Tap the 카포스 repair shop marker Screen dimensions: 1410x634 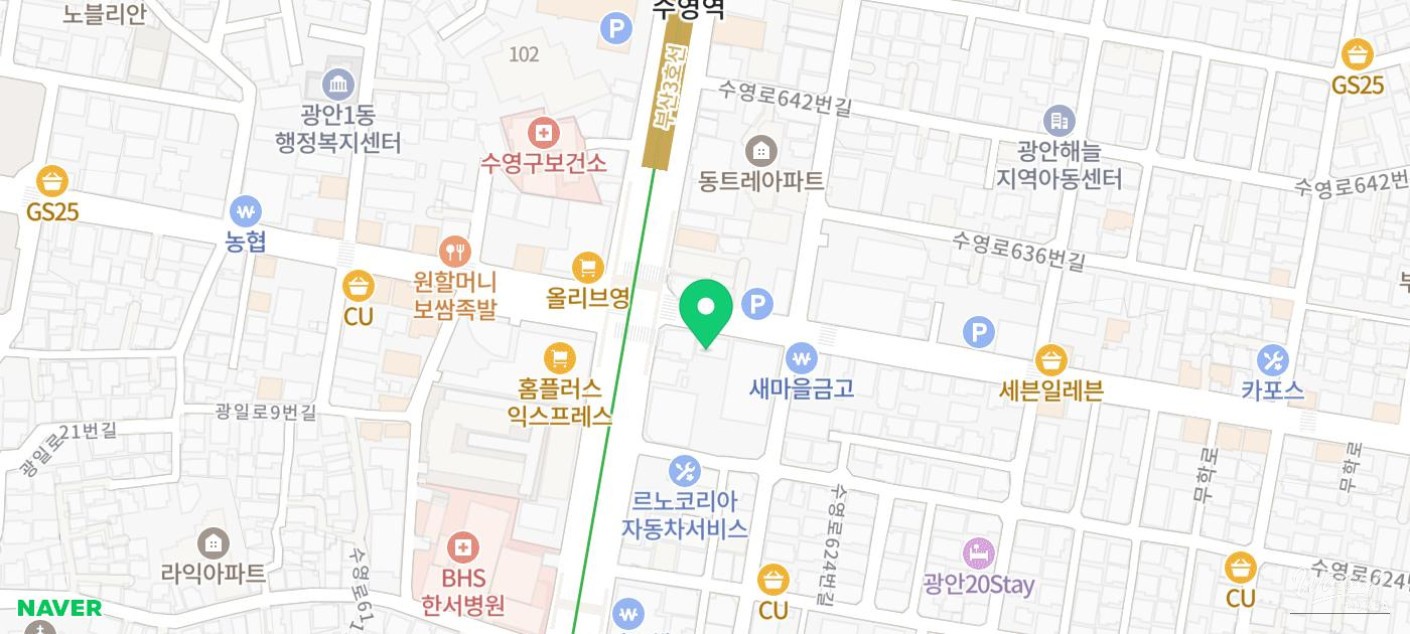[1272, 360]
